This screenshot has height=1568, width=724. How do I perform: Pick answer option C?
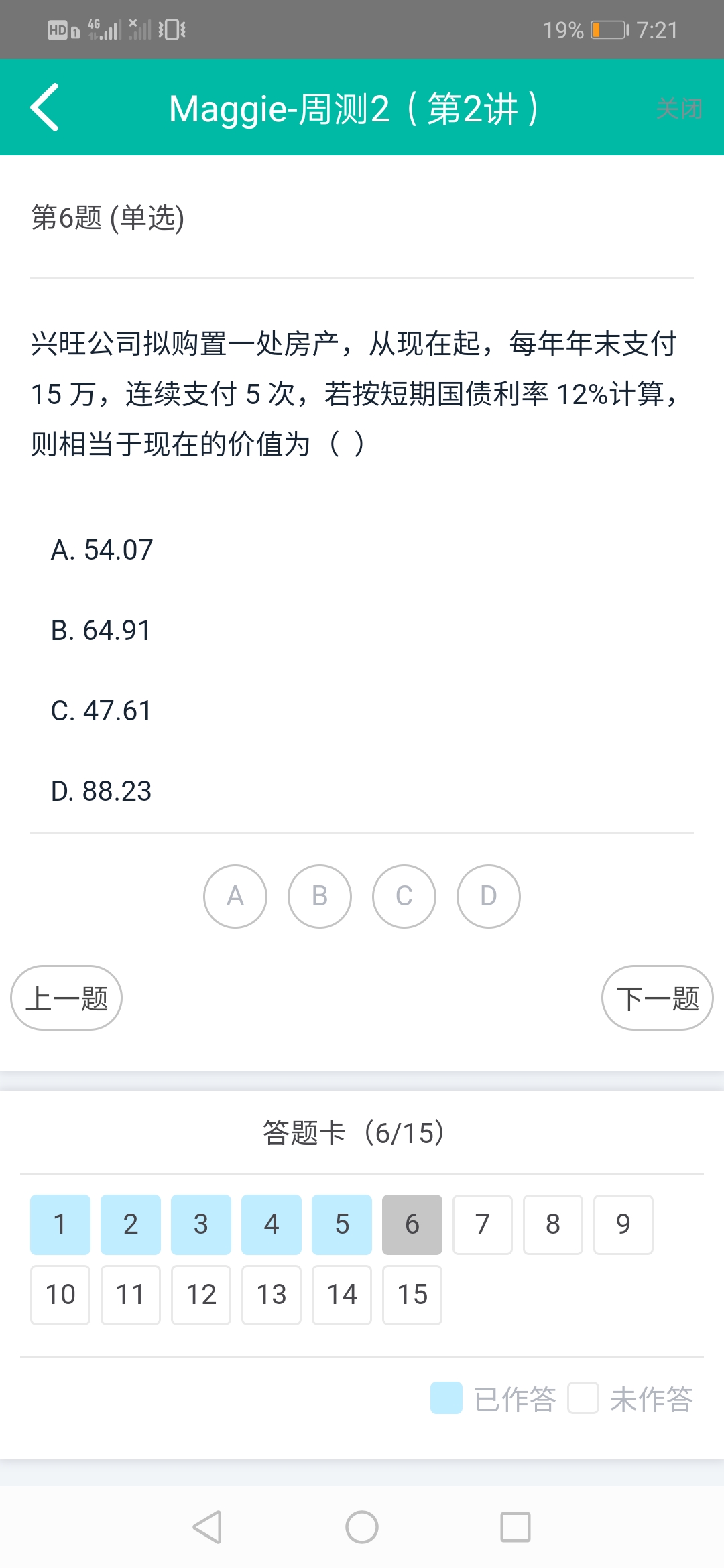tap(404, 896)
